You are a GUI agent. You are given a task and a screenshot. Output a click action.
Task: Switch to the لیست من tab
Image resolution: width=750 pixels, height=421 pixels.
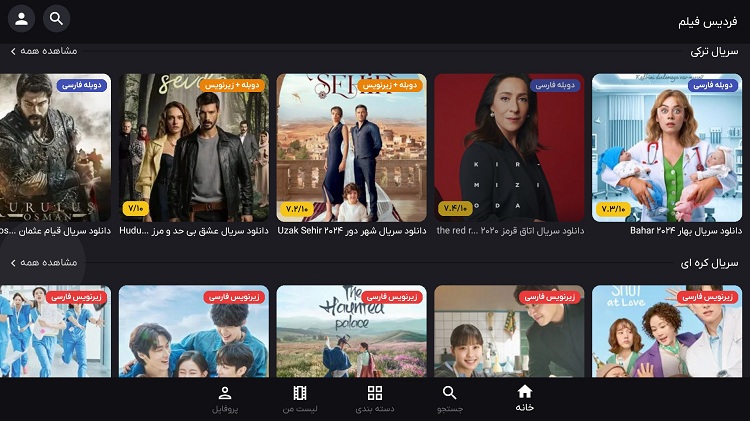(x=300, y=398)
